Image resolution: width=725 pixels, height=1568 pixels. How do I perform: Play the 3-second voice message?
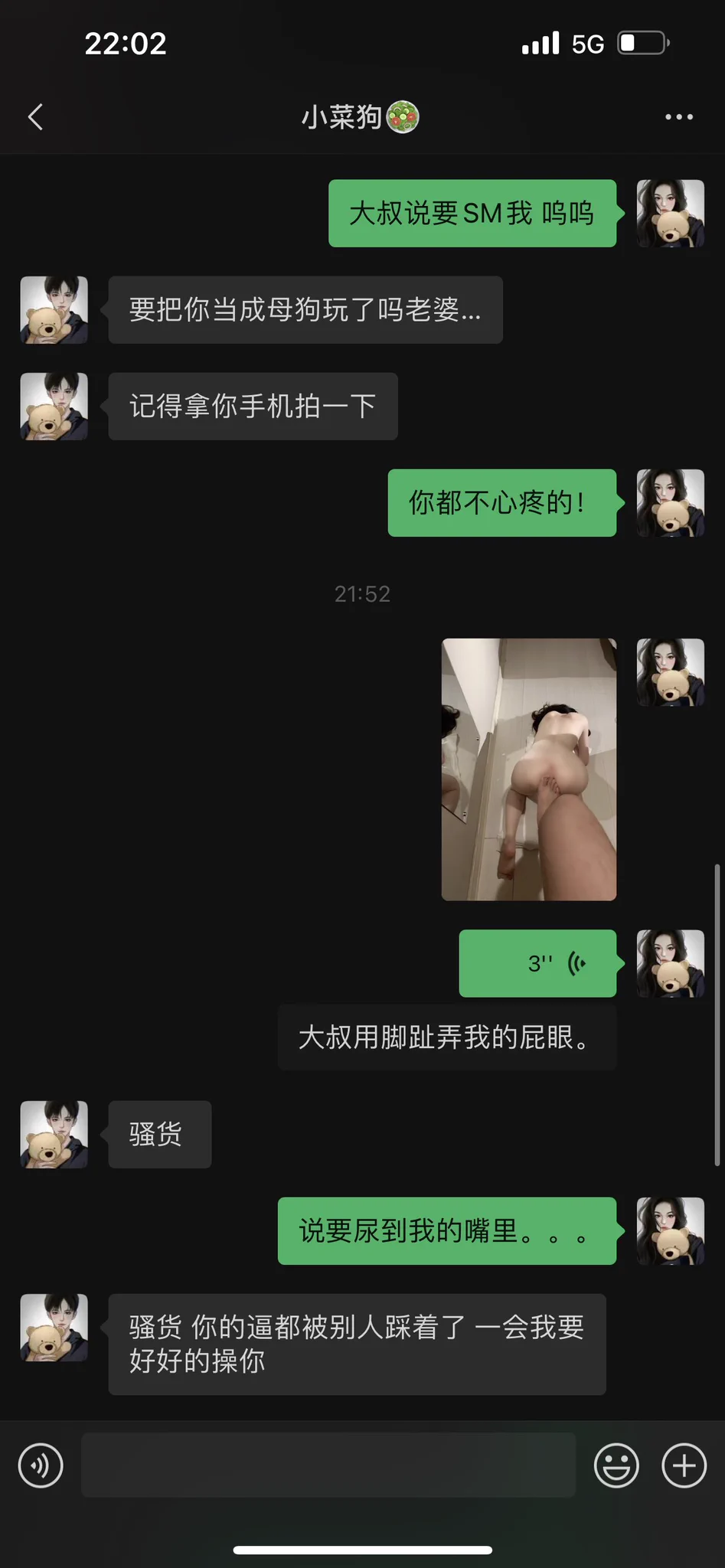pyautogui.click(x=537, y=963)
